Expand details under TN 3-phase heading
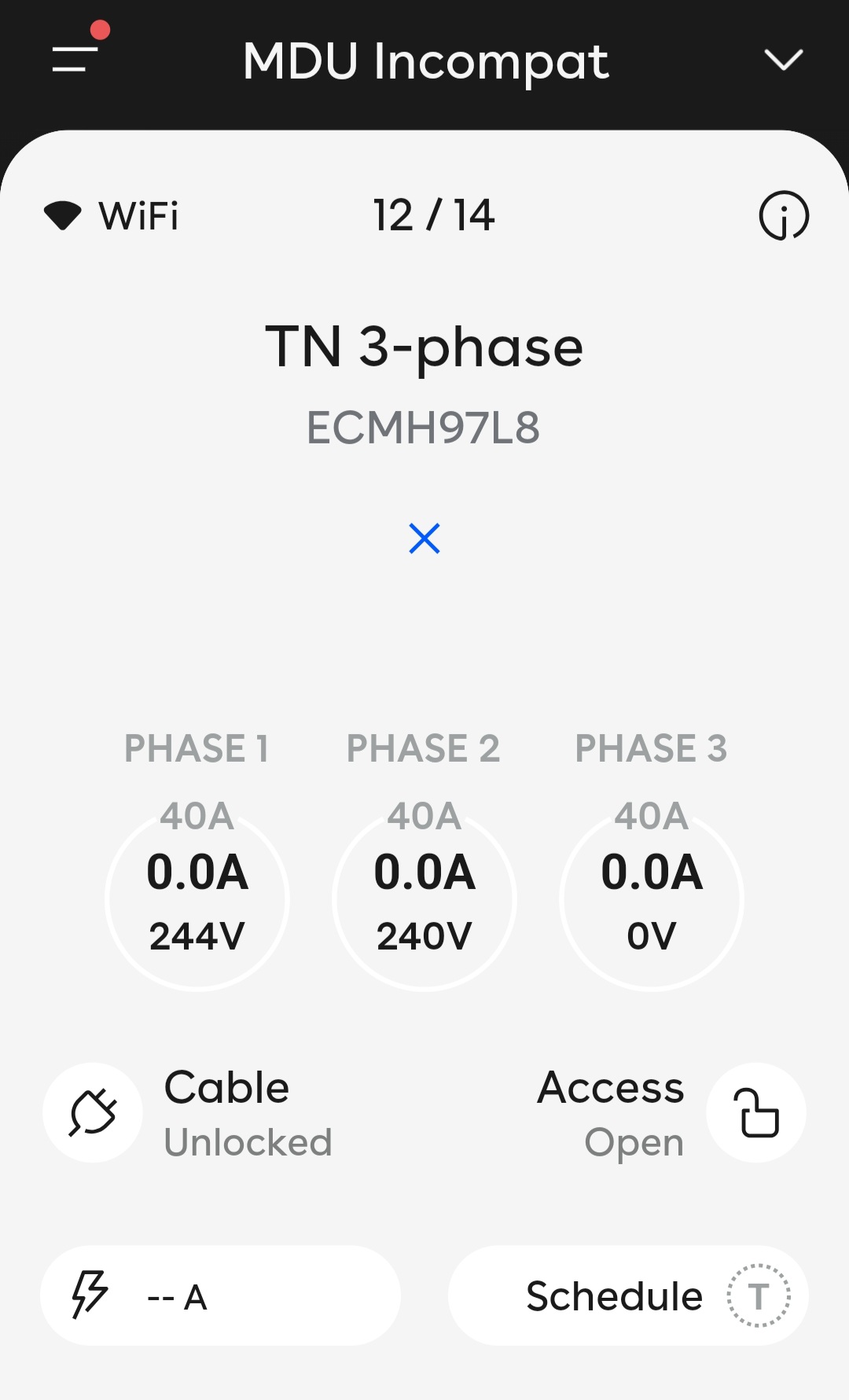Viewport: 849px width, 1400px height. click(x=424, y=347)
